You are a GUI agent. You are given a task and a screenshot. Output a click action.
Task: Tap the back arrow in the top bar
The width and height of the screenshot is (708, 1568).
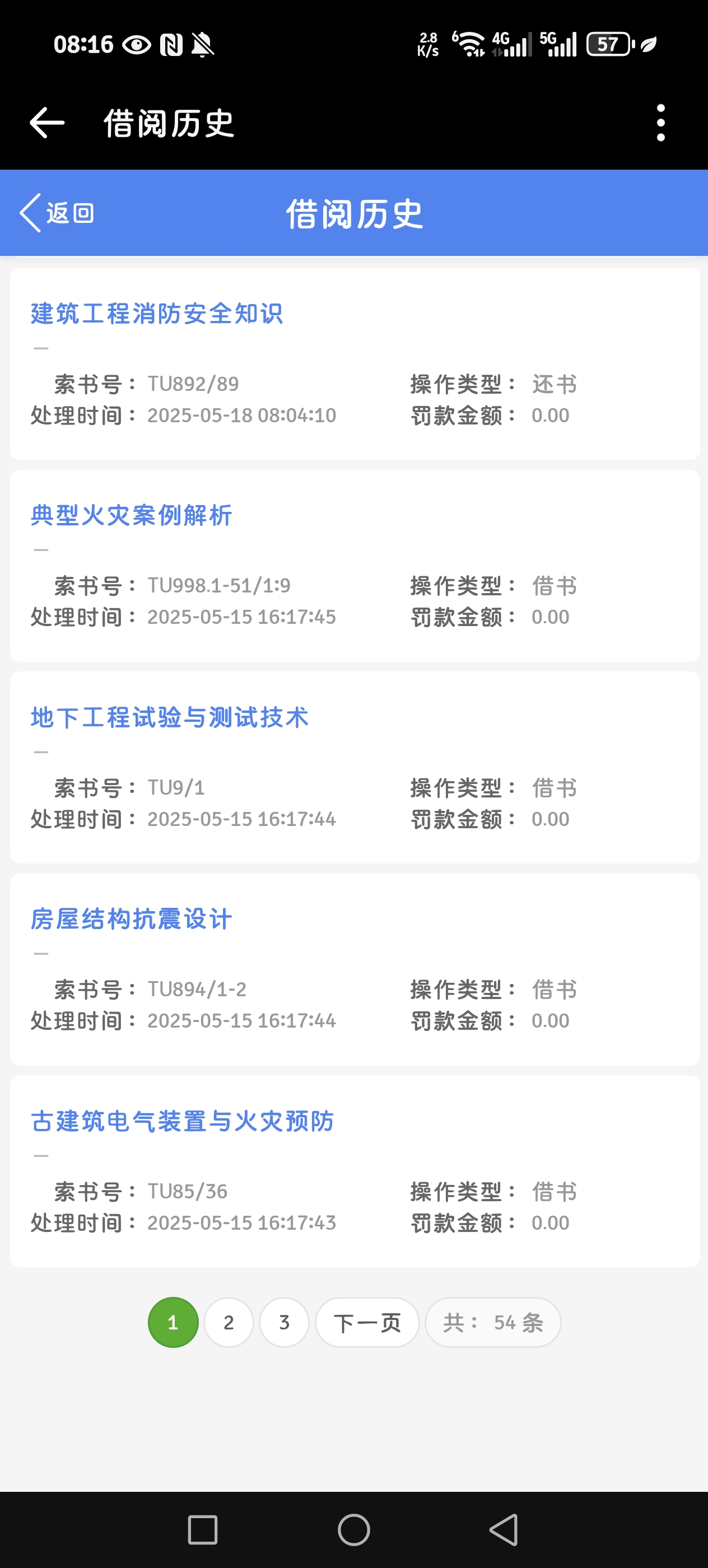click(x=47, y=123)
